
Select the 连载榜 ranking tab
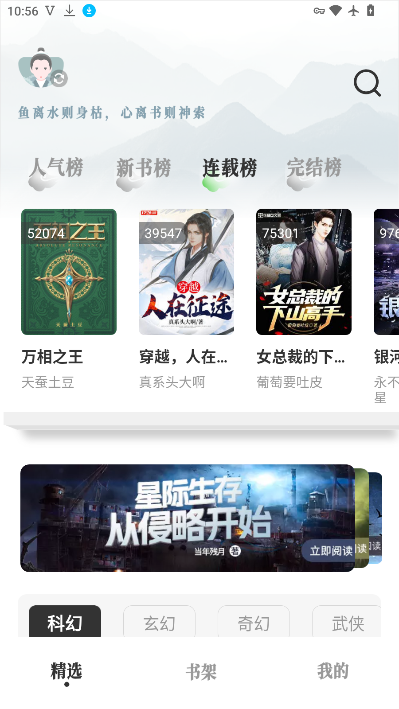[x=230, y=168]
